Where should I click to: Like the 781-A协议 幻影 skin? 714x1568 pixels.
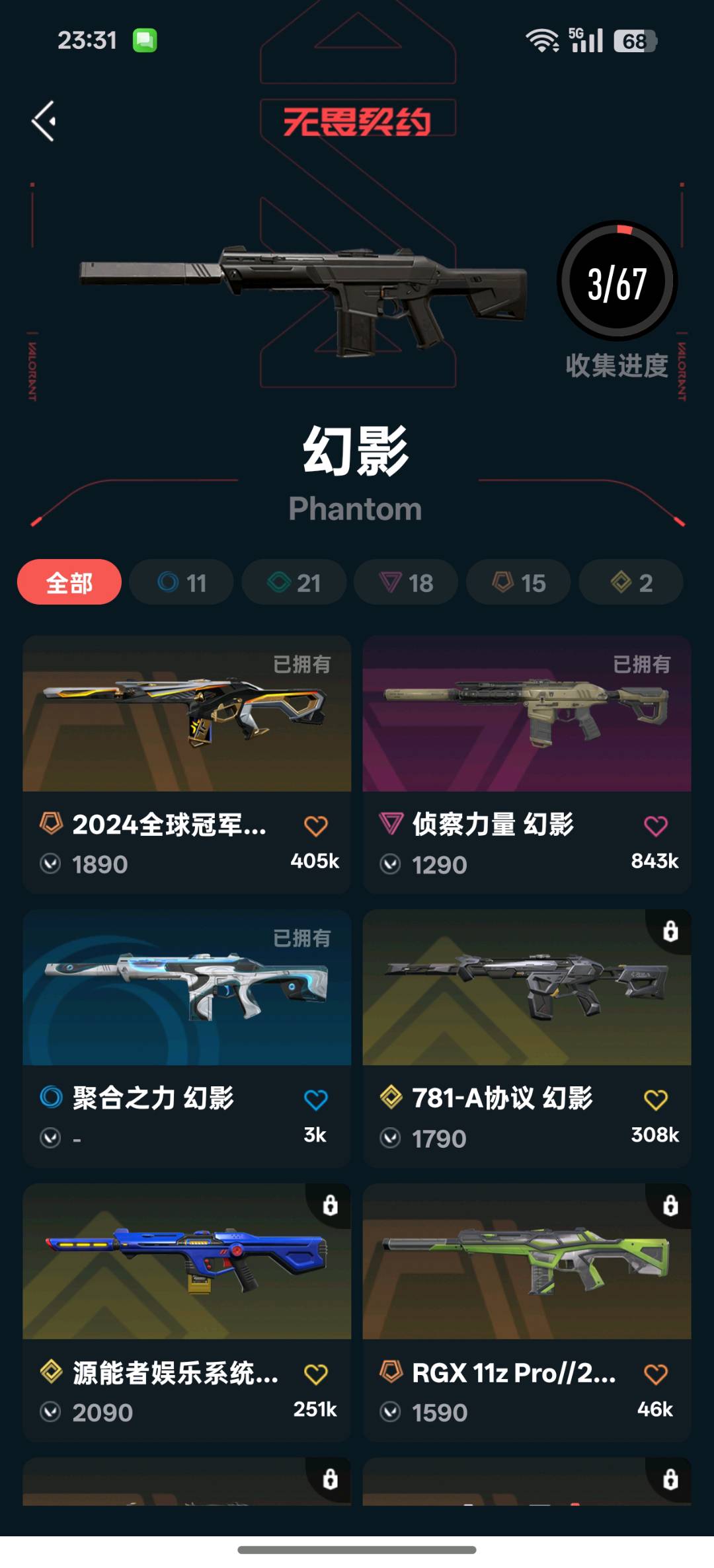(x=655, y=1100)
